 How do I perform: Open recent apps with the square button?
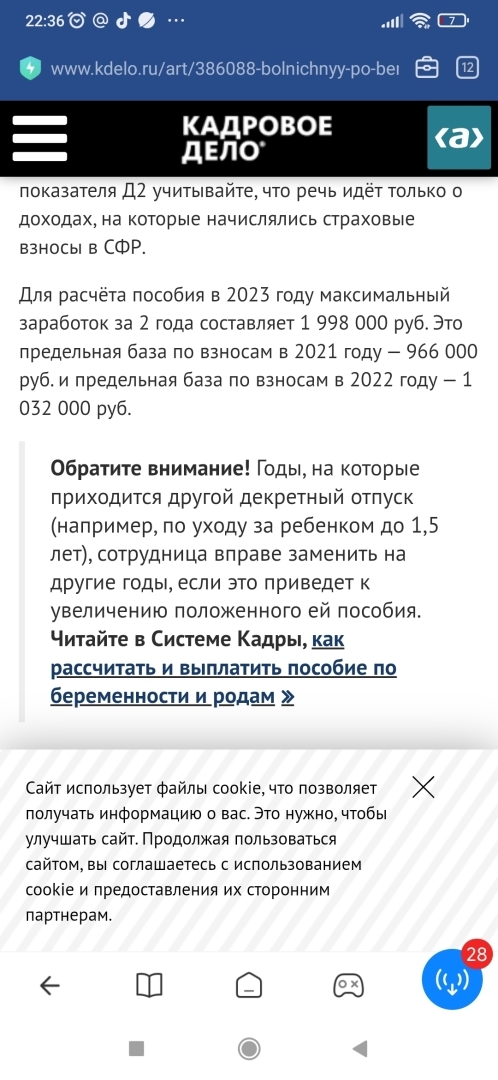tap(136, 1049)
